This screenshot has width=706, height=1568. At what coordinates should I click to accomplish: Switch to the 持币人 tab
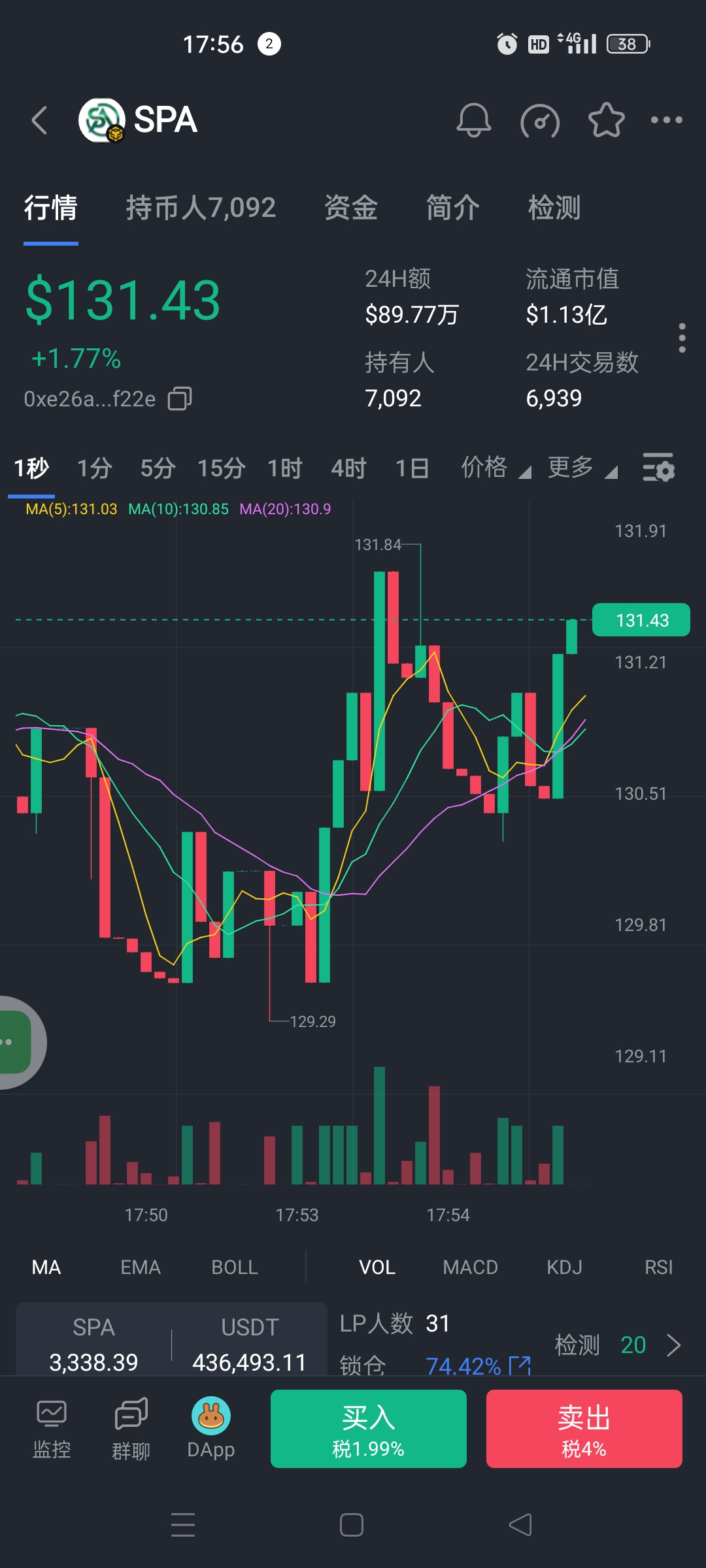coord(201,208)
